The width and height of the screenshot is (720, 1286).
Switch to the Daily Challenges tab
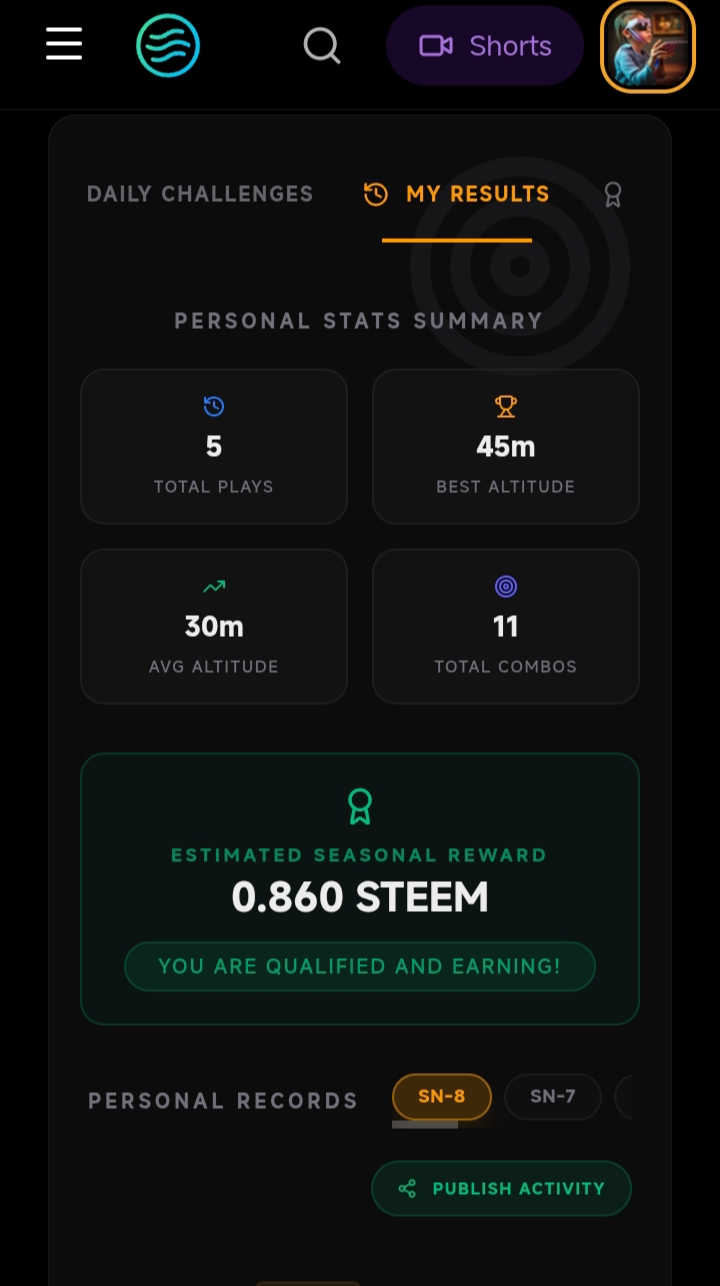point(200,194)
